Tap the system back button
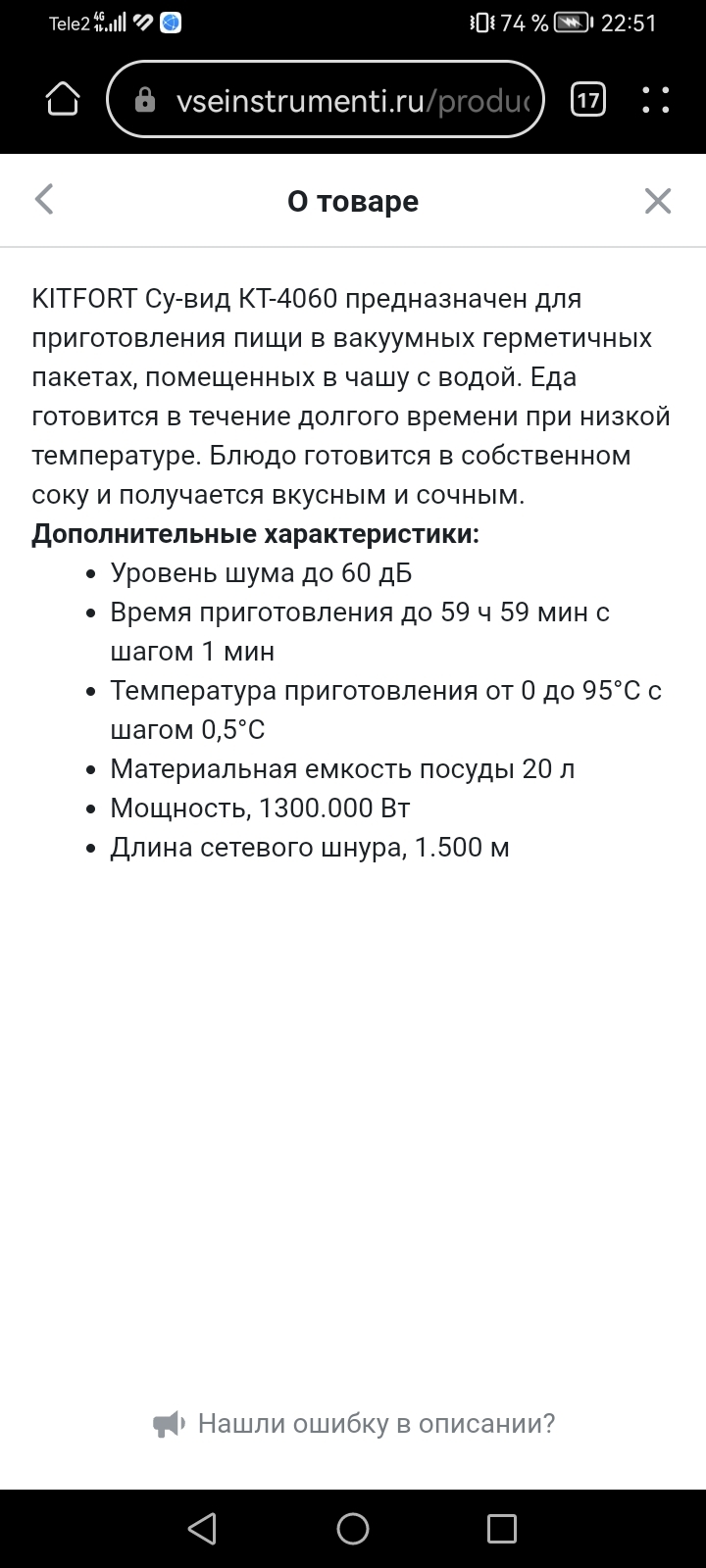The width and height of the screenshot is (706, 1568). tap(202, 1529)
